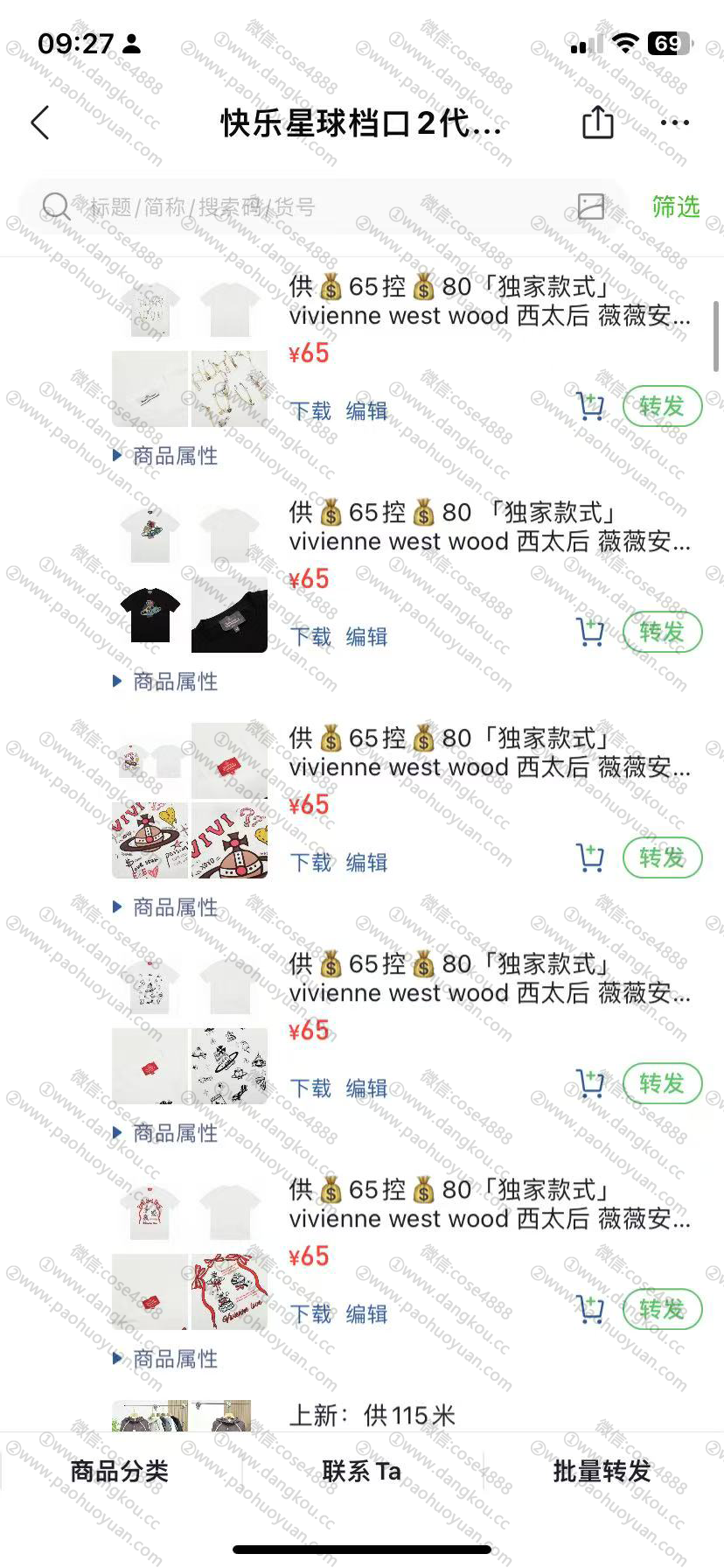This screenshot has width=724, height=1568.
Task: Open 商品分类 product categories
Action: tap(120, 1471)
